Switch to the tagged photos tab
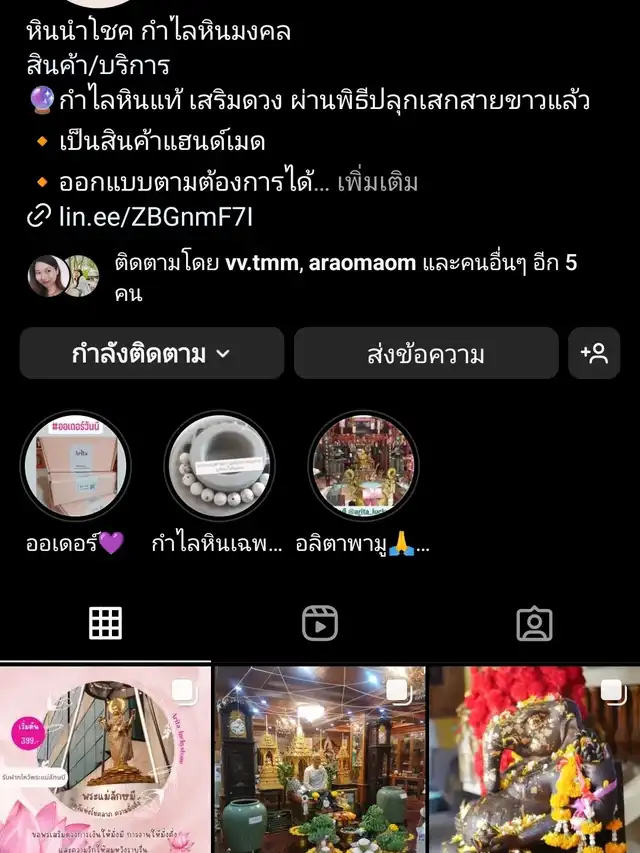This screenshot has height=853, width=640. (534, 623)
